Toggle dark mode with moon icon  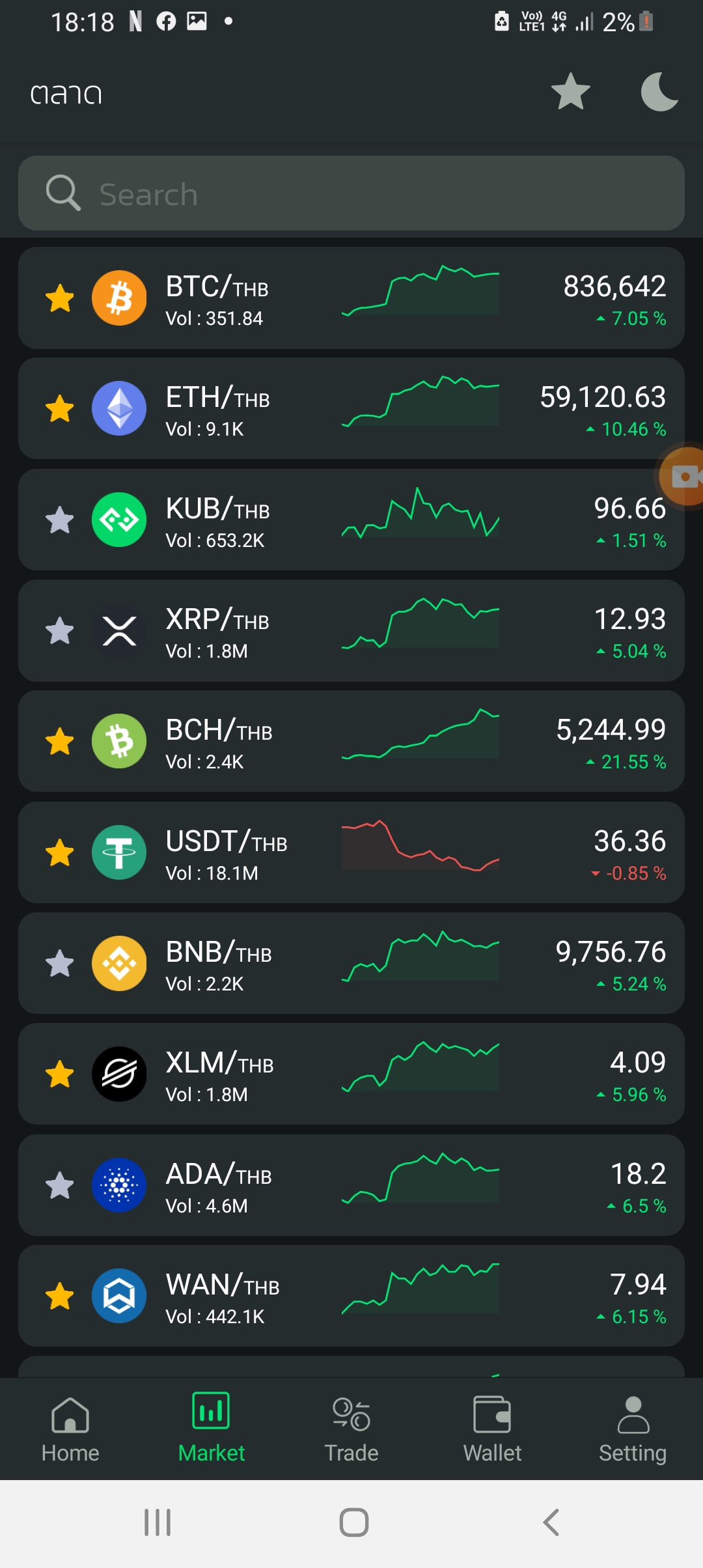coord(659,92)
